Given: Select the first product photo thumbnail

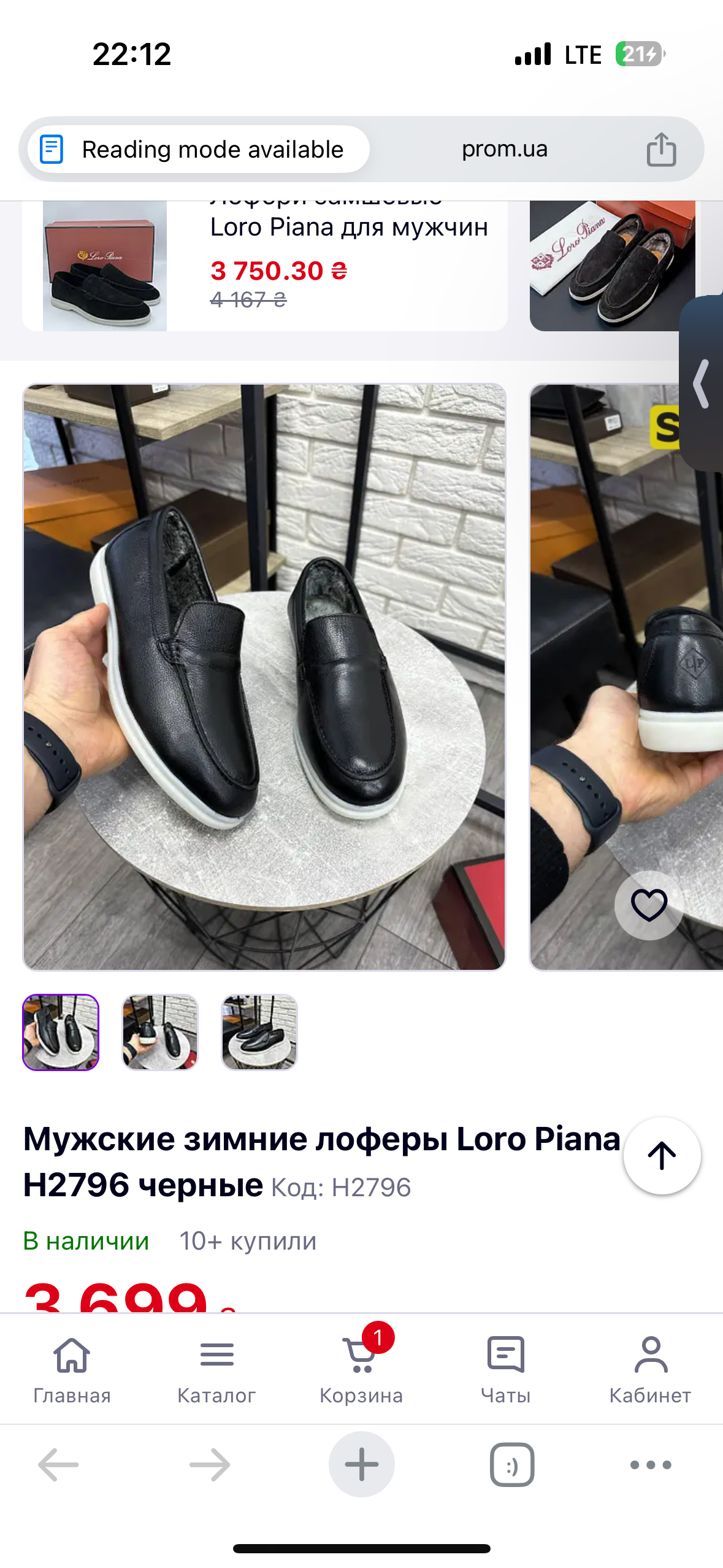Looking at the screenshot, I should (61, 1032).
